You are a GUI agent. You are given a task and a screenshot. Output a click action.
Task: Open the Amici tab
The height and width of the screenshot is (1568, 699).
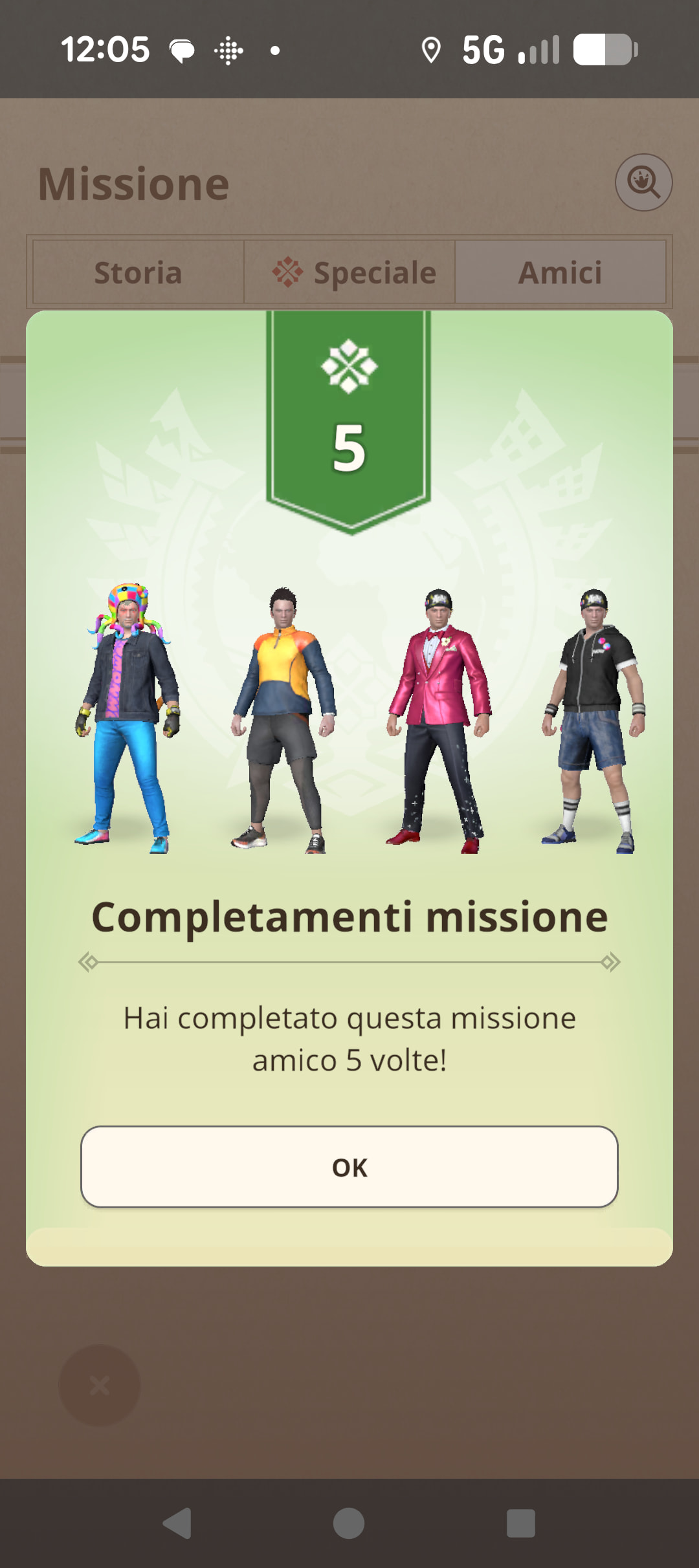point(560,272)
